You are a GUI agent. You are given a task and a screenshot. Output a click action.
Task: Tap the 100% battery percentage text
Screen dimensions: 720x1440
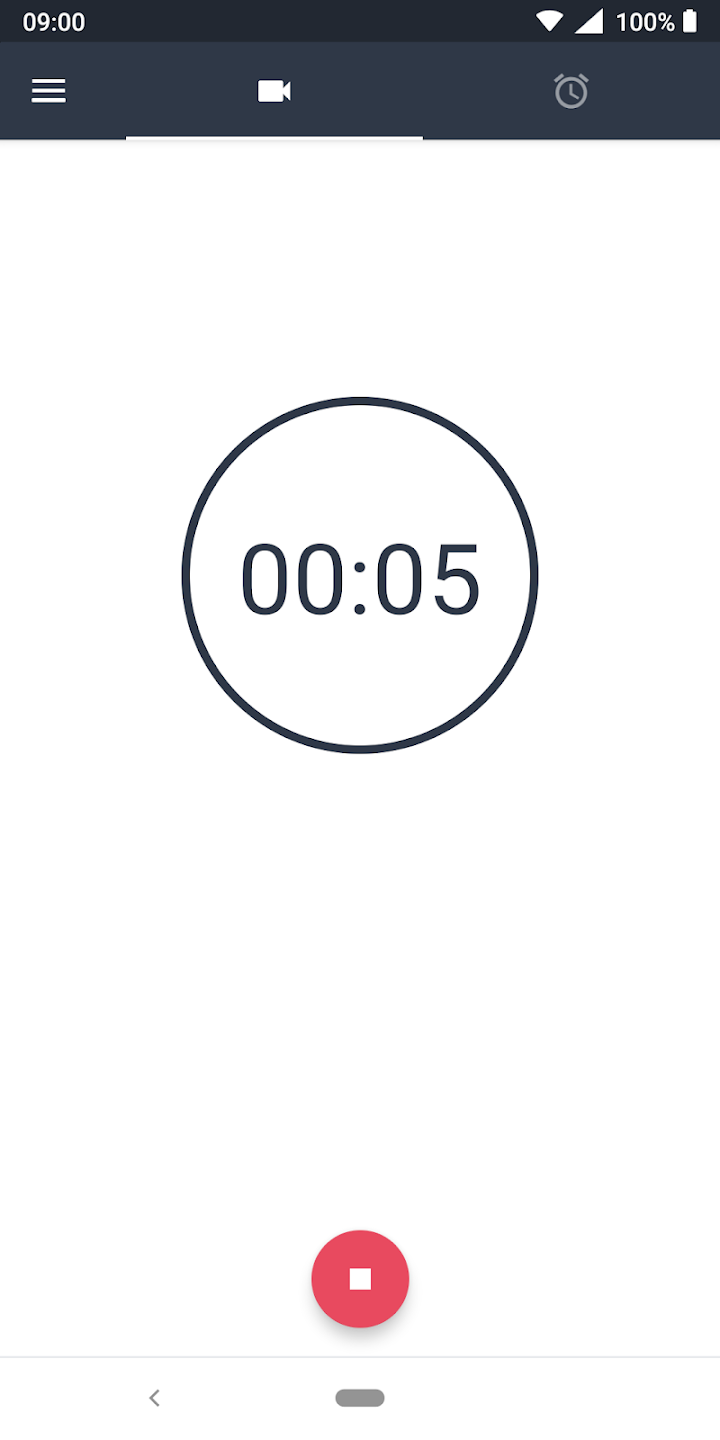(x=646, y=21)
